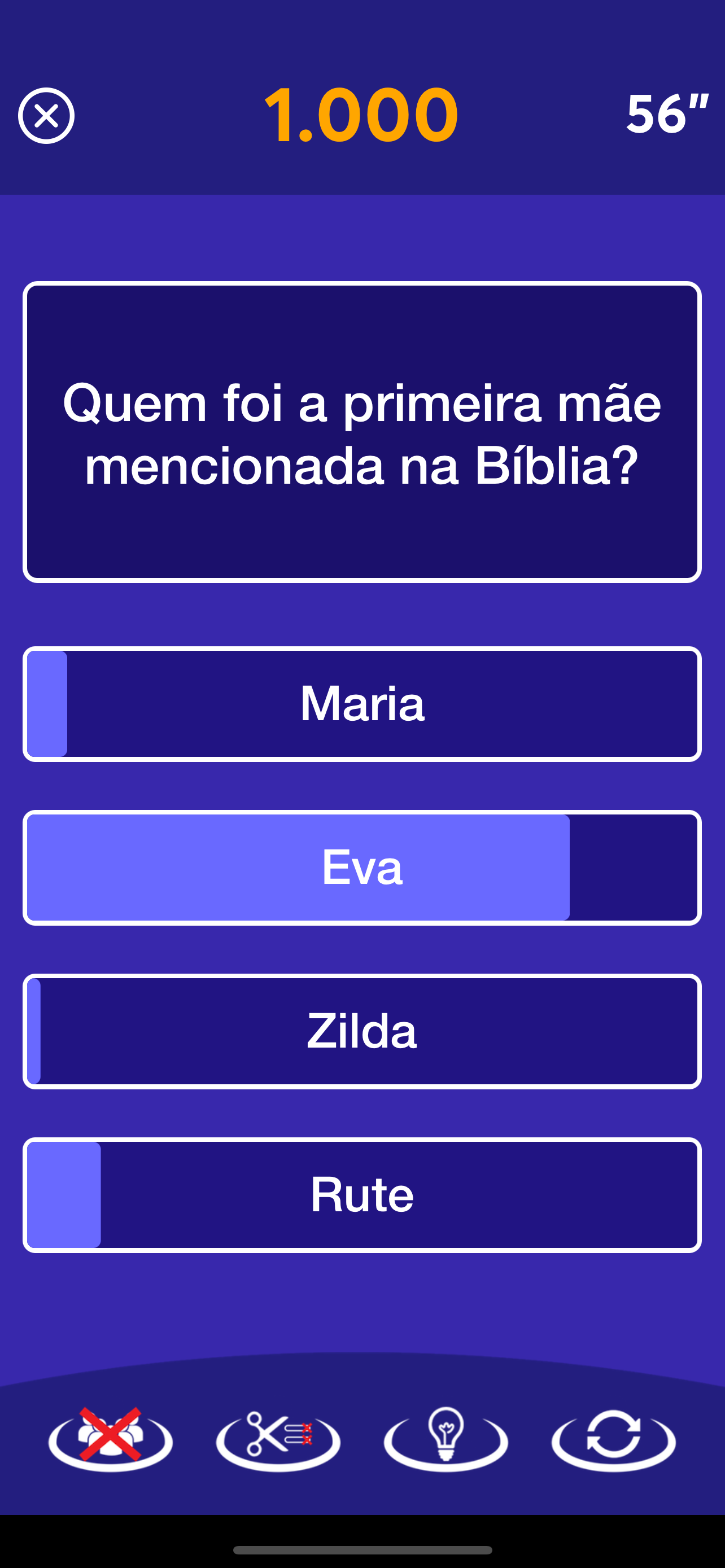Choose Eva as the answer
Screen dimensions: 725x1568
pyautogui.click(x=362, y=868)
